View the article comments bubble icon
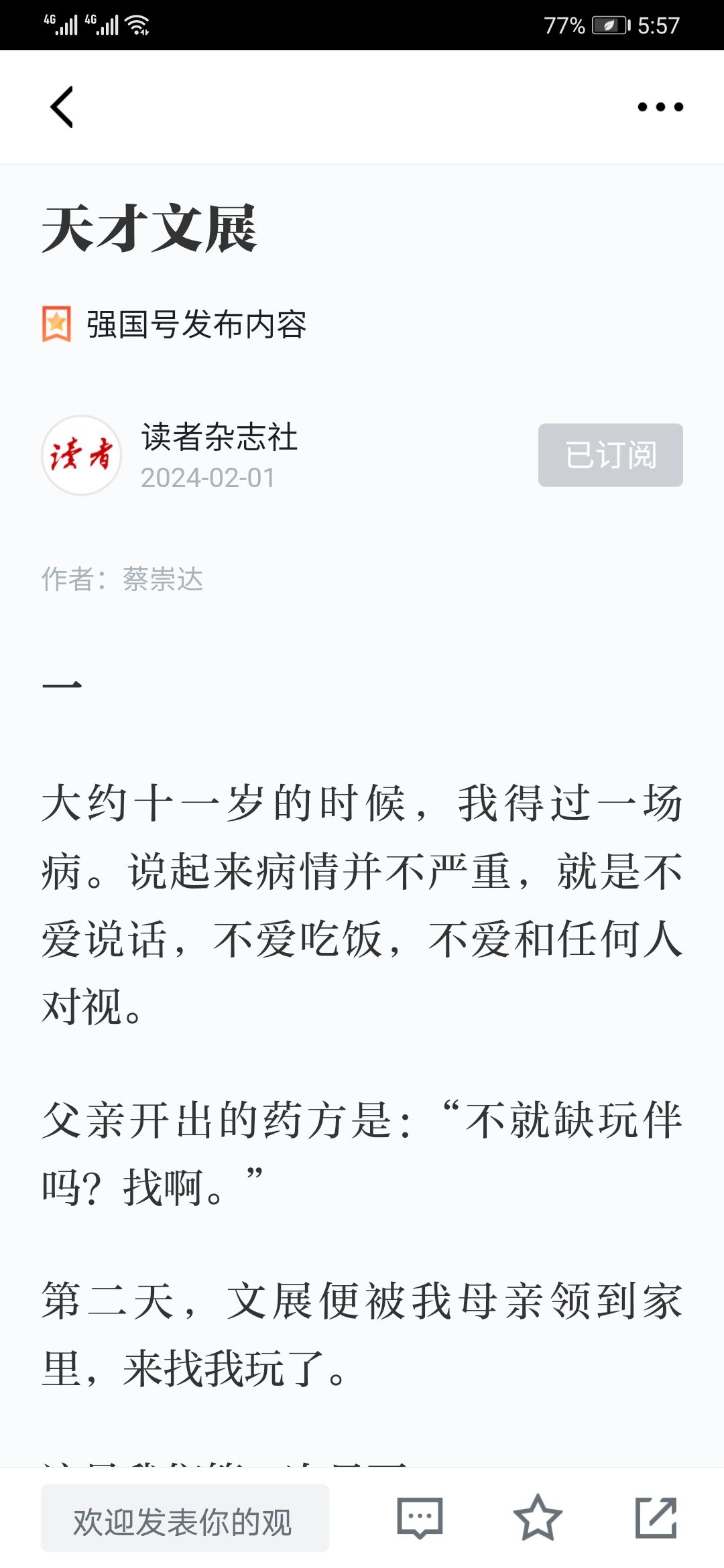The width and height of the screenshot is (724, 1568). coord(420,1518)
